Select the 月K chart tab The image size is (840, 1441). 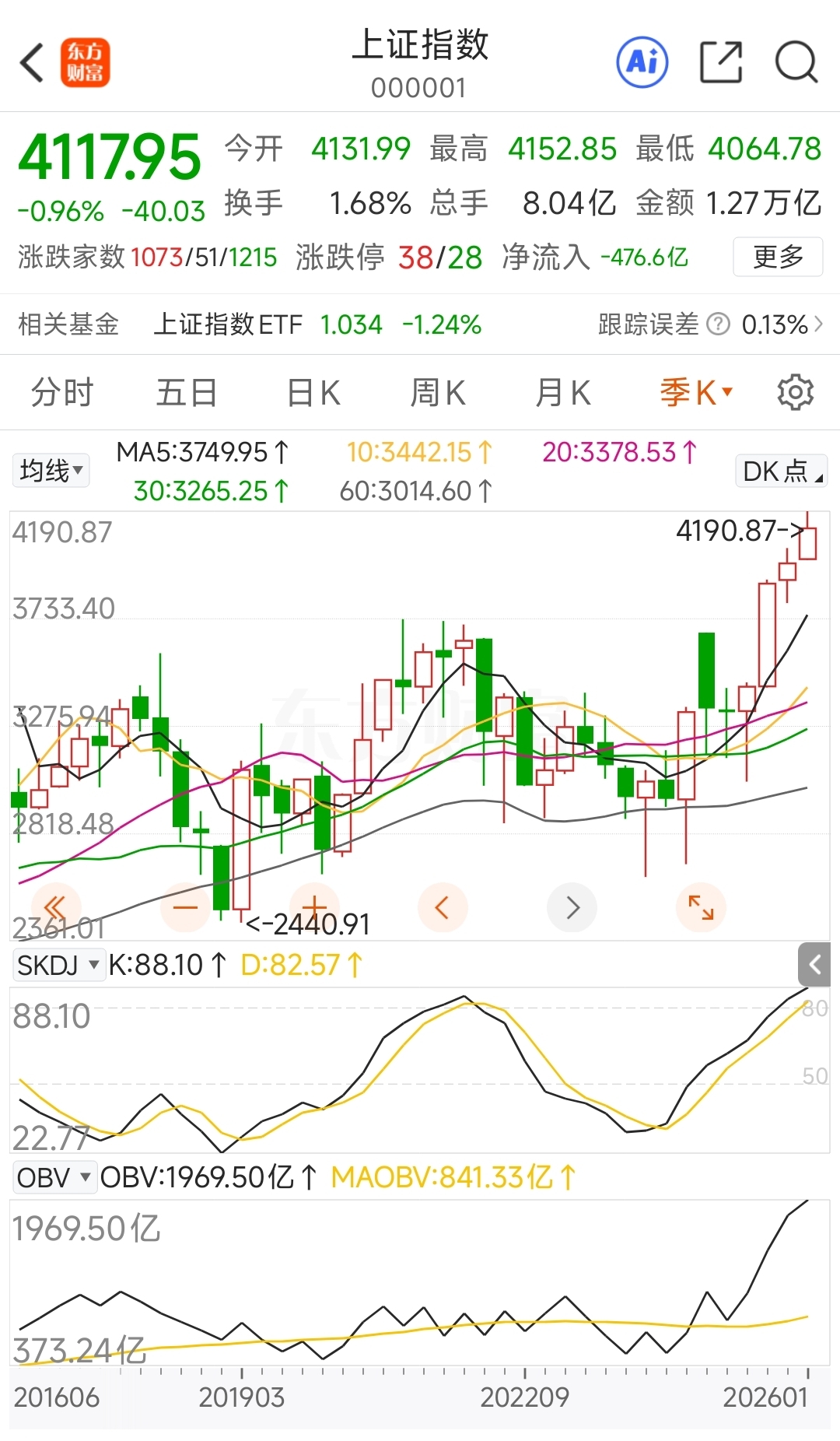tap(563, 392)
